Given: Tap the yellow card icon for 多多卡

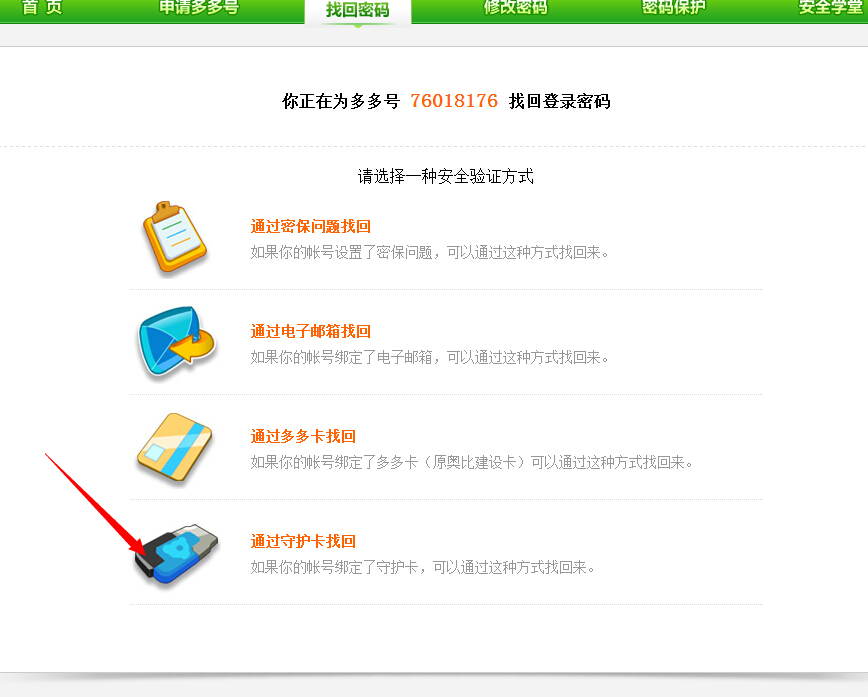Looking at the screenshot, I should tap(174, 447).
